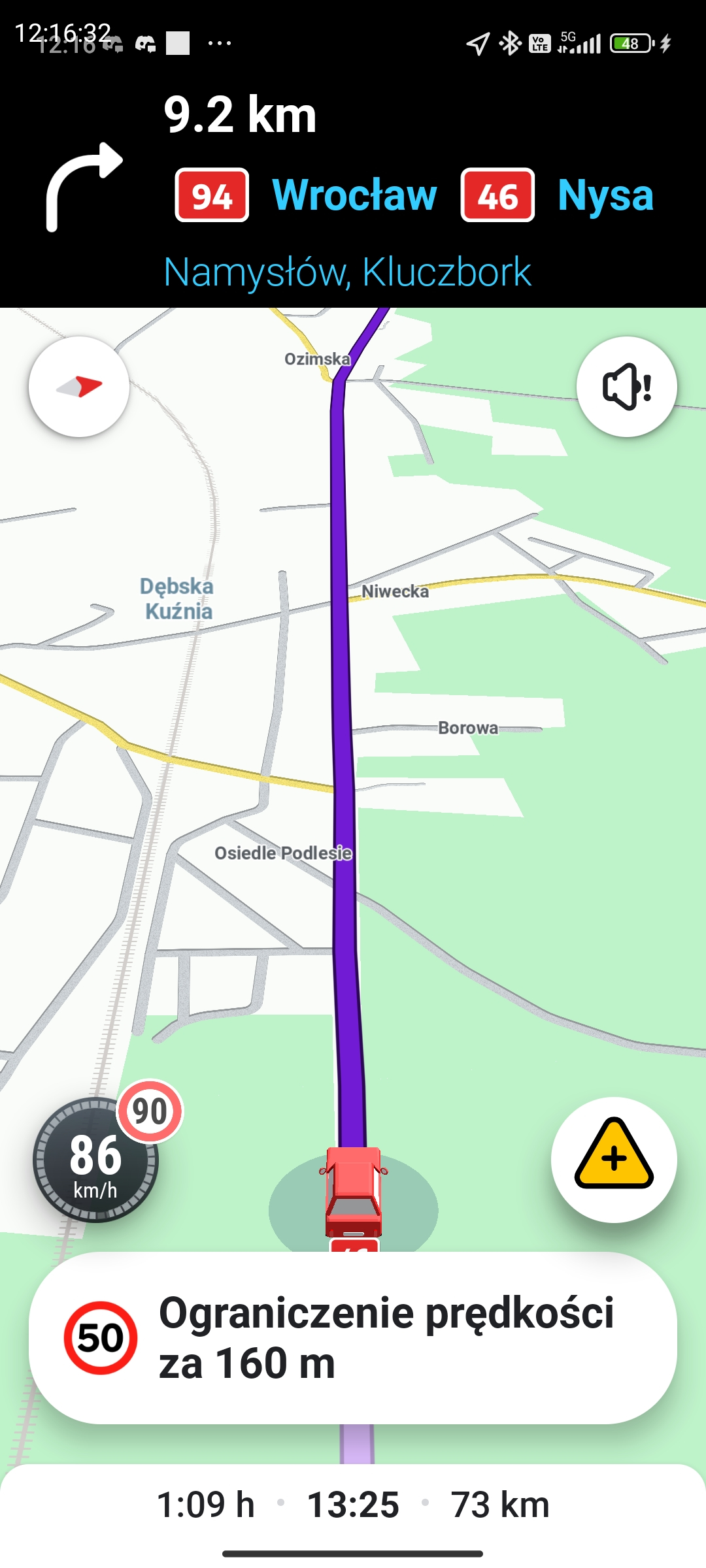Image resolution: width=706 pixels, height=1568 pixels.
Task: Open the speedometer showing 86 km/h
Action: (x=95, y=1160)
